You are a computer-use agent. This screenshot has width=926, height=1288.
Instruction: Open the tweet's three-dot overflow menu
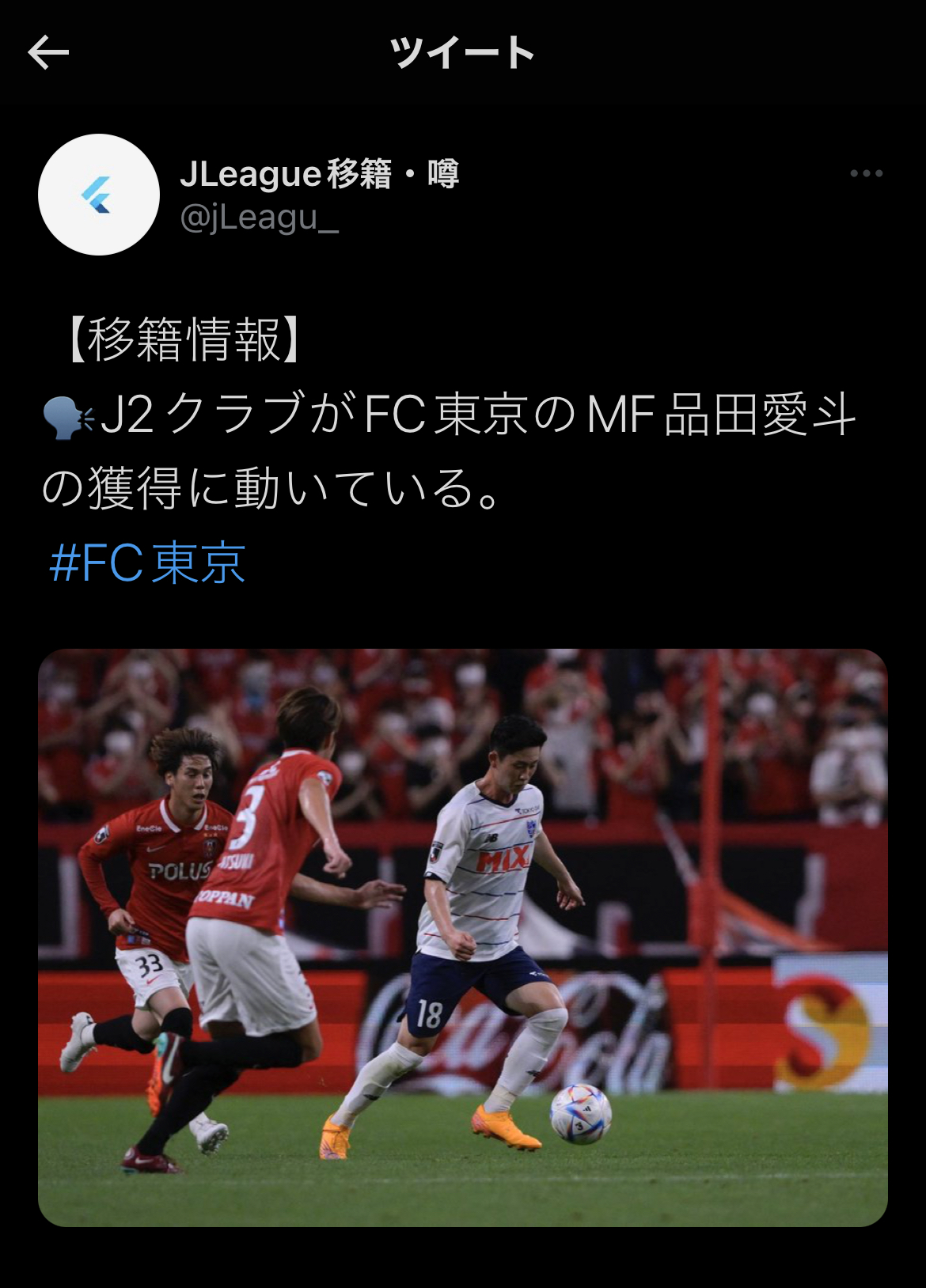(866, 173)
